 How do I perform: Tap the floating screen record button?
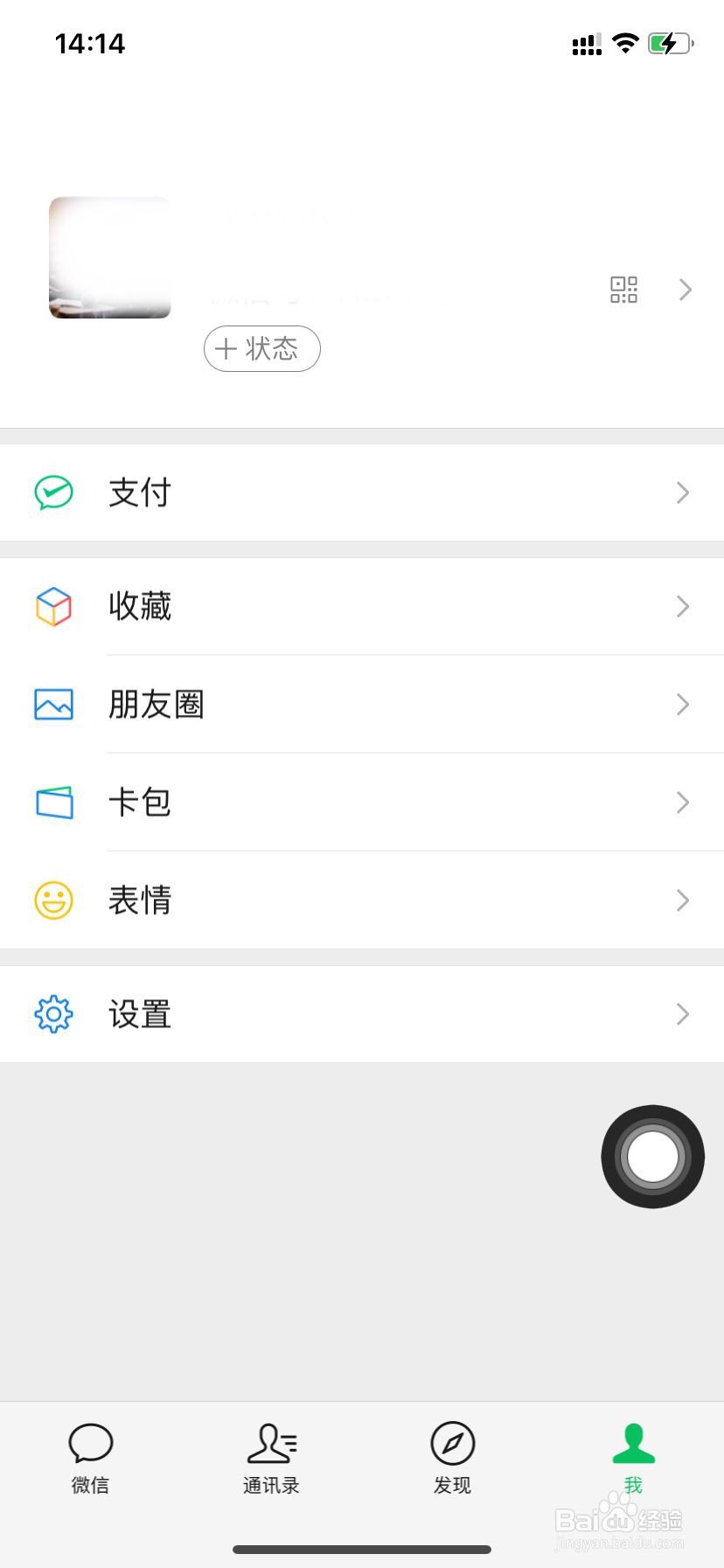[652, 1157]
